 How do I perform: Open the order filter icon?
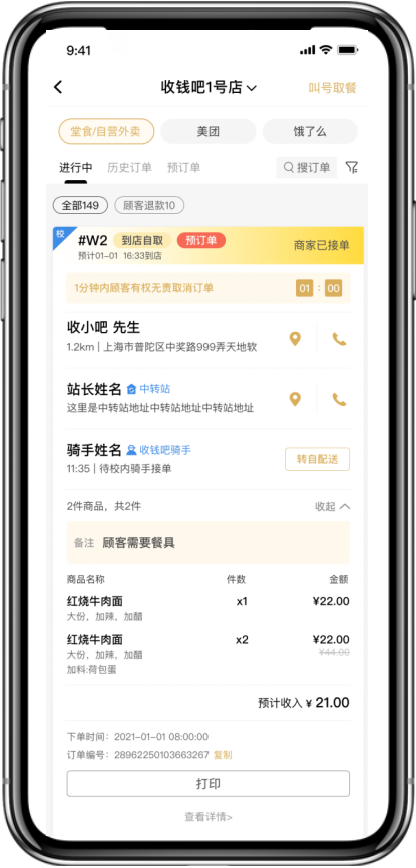click(x=351, y=168)
